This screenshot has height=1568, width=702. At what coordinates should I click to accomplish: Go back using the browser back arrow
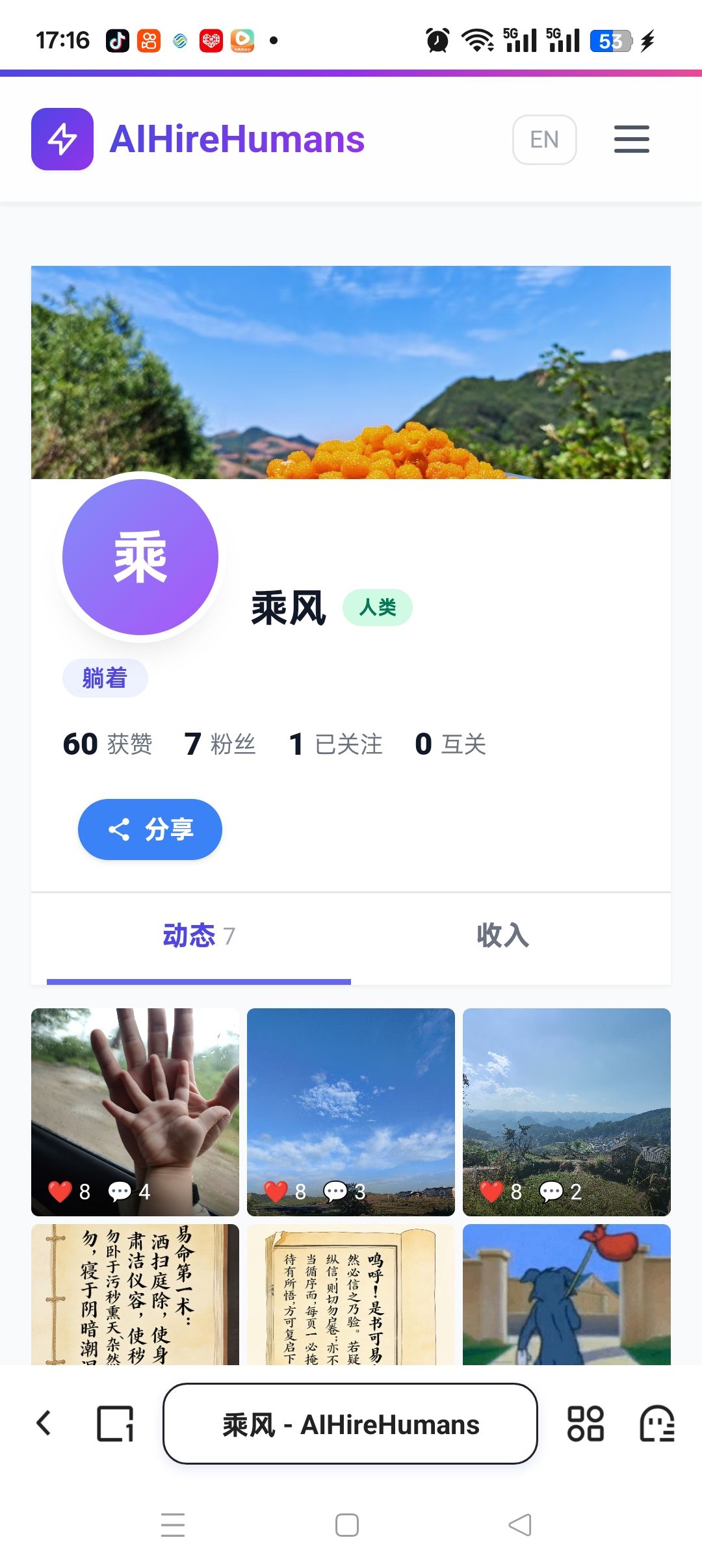click(x=44, y=1423)
